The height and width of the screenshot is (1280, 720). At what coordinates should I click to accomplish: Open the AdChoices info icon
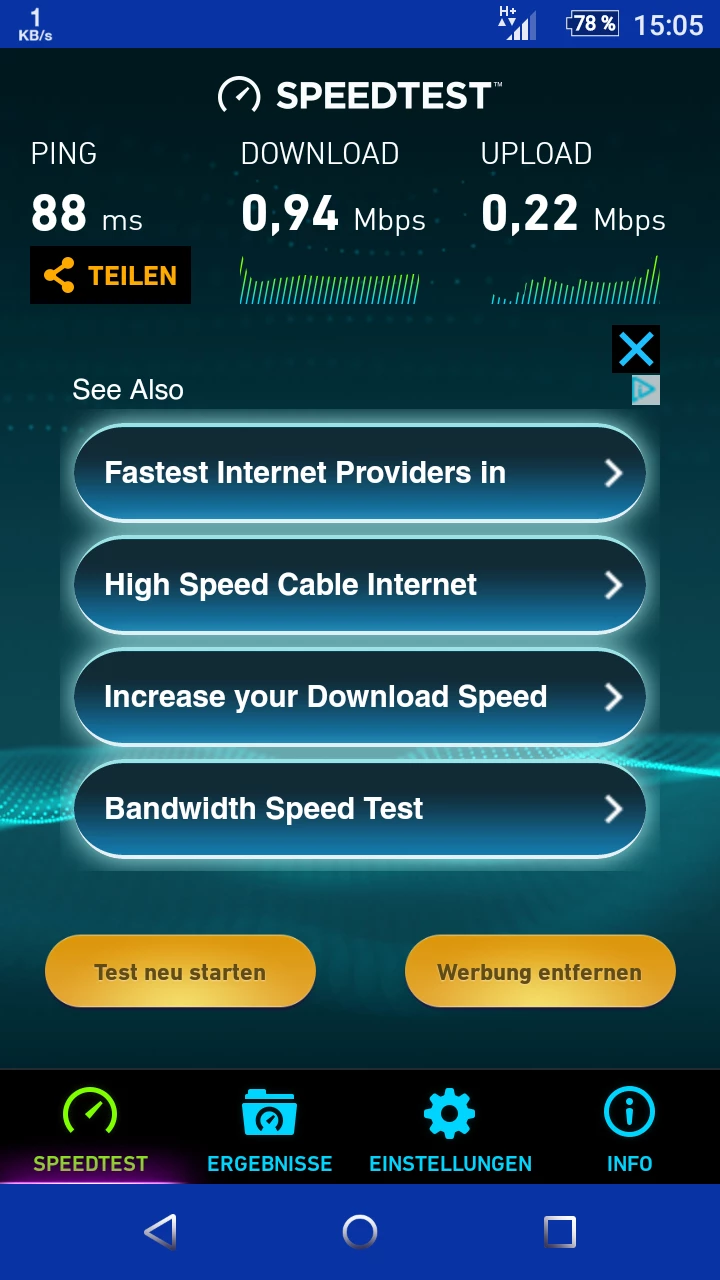pyautogui.click(x=646, y=390)
